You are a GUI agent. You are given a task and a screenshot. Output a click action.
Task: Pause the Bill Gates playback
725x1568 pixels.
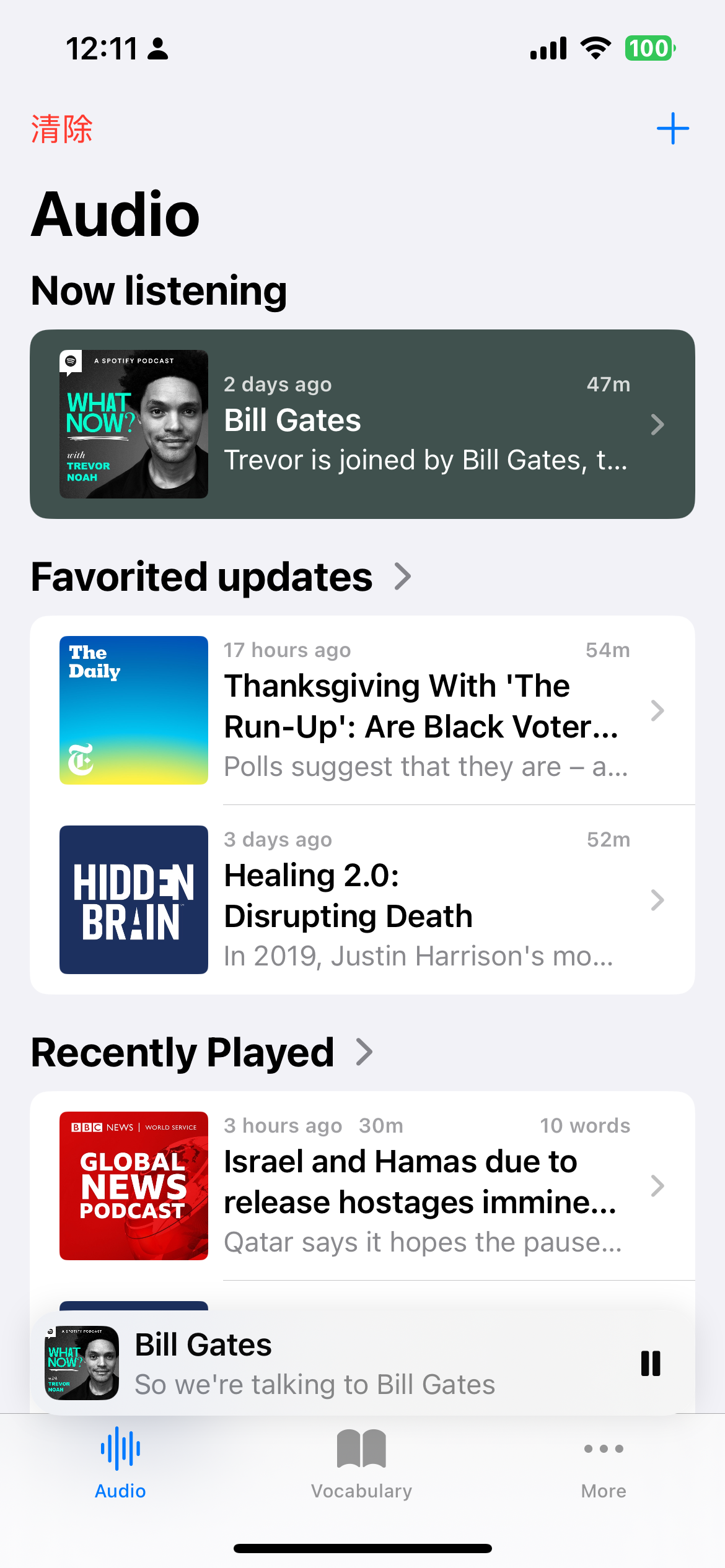[650, 1364]
